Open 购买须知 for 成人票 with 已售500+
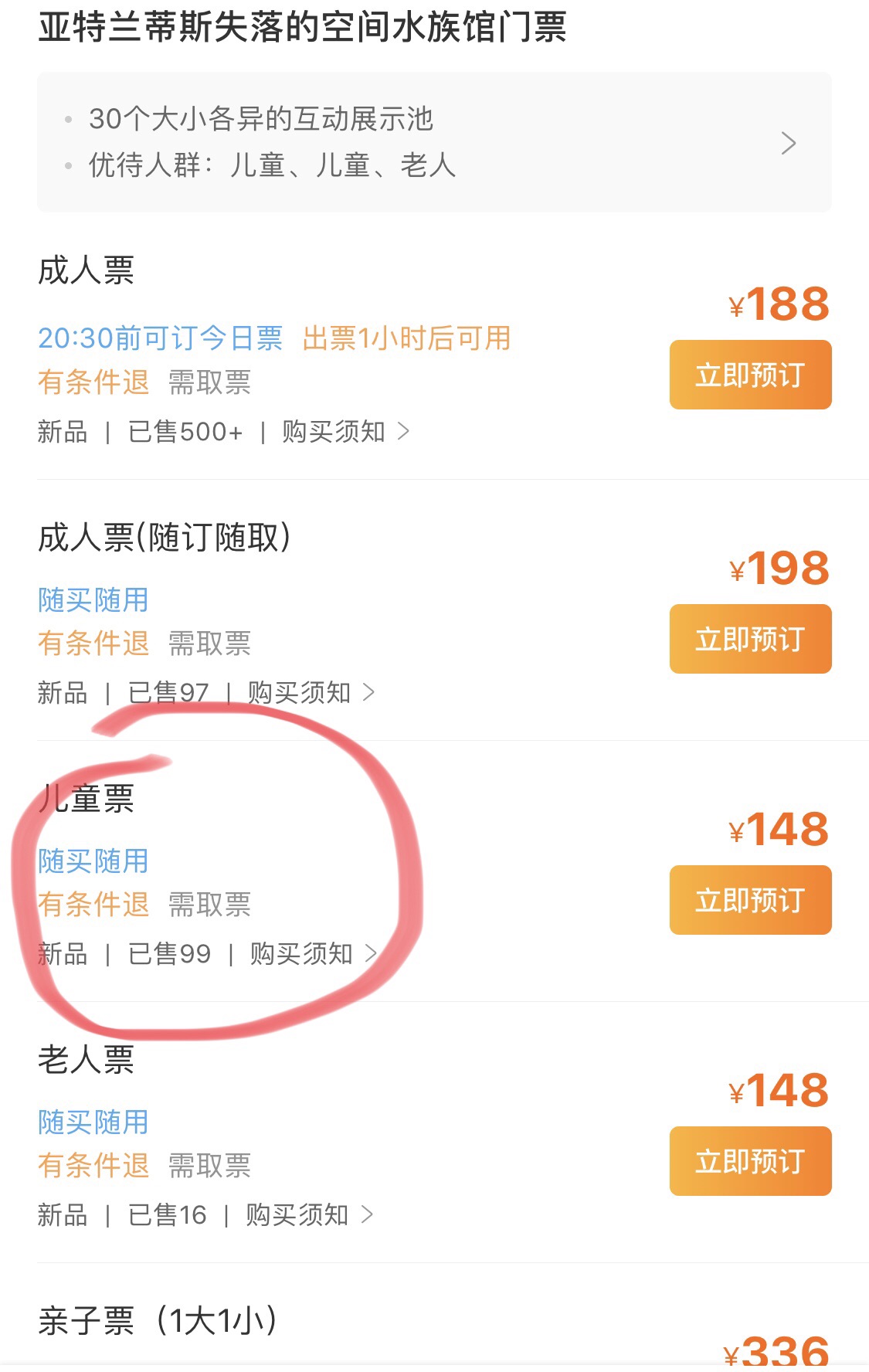This screenshot has height=1372, width=869. tap(345, 432)
